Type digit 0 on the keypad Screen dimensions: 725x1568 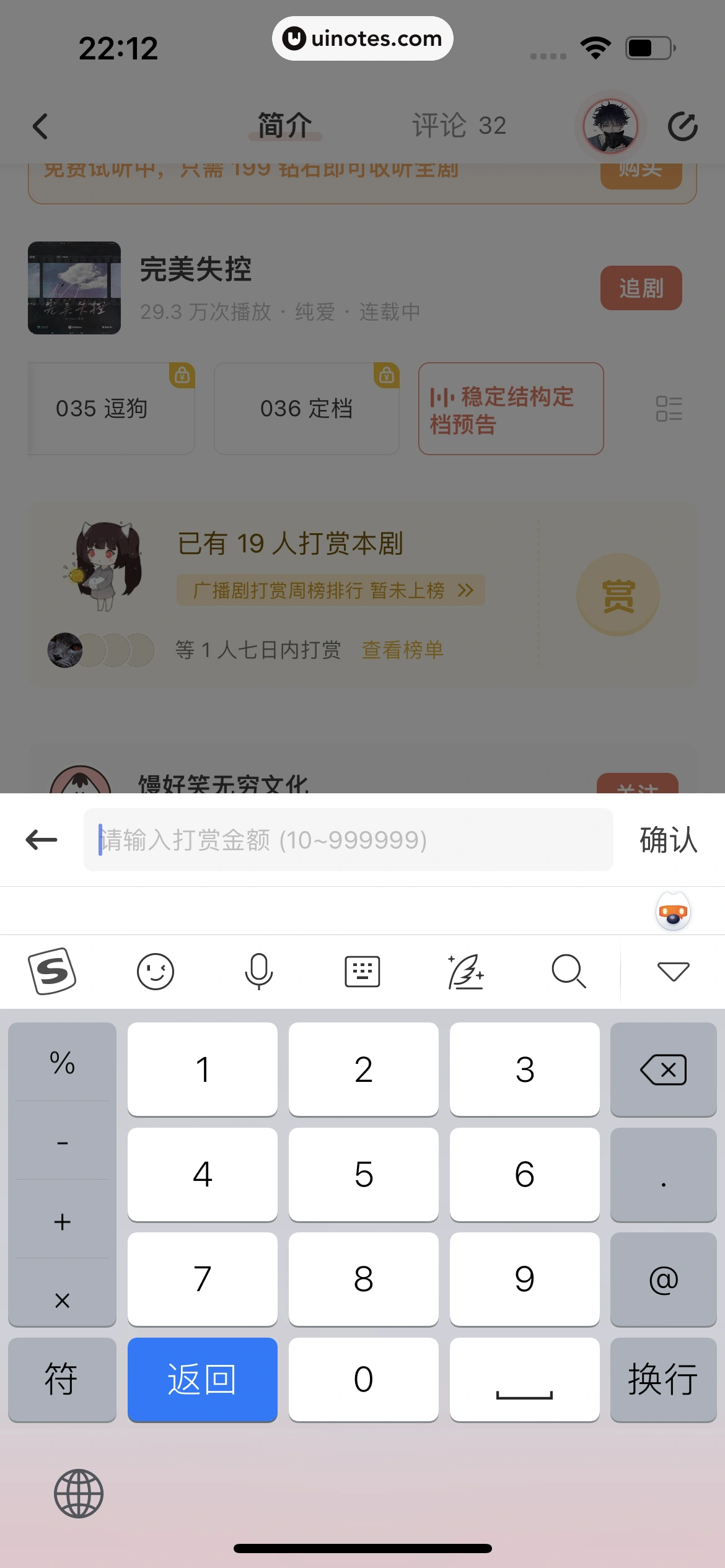tap(364, 1379)
